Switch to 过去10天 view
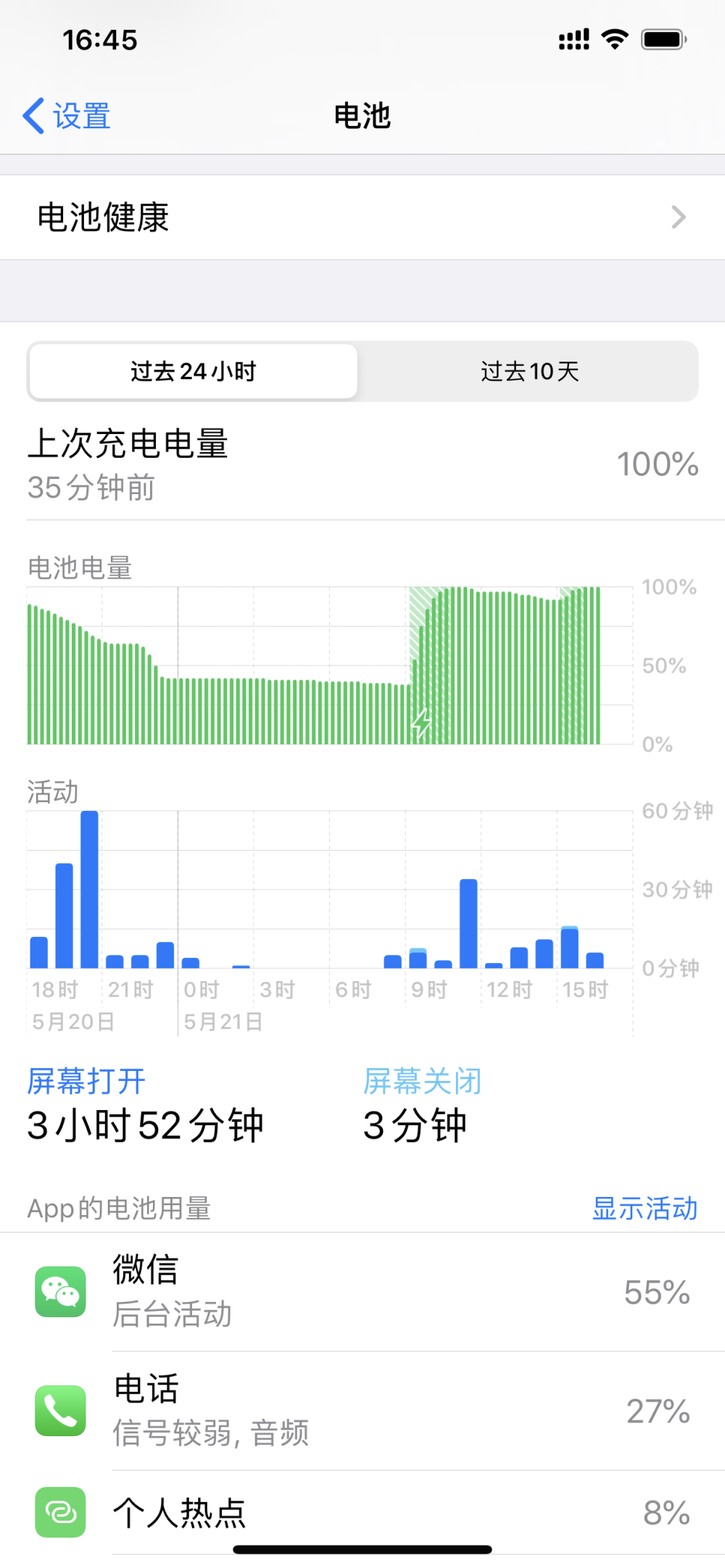The height and width of the screenshot is (1568, 725). [x=529, y=371]
